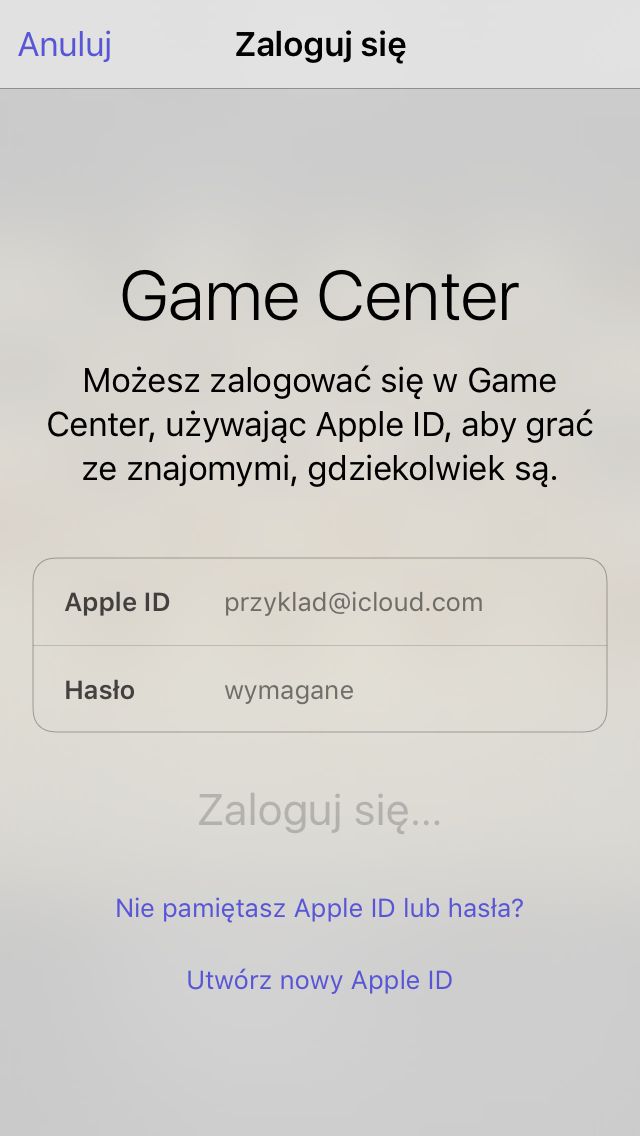Screen dimensions: 640x1136
Task: Tap the Zaloguj się… button
Action: coord(320,810)
